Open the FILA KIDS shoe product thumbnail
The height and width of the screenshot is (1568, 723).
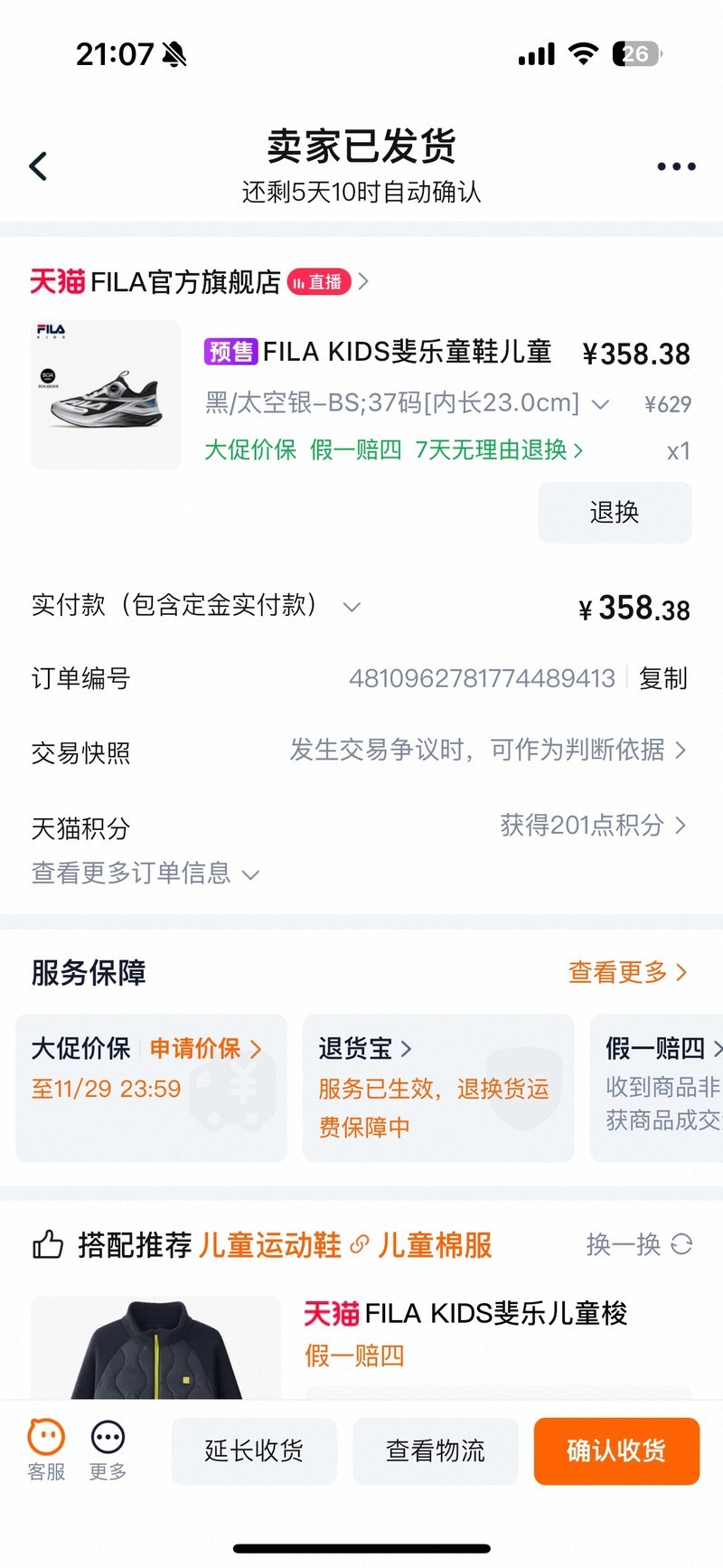106,394
